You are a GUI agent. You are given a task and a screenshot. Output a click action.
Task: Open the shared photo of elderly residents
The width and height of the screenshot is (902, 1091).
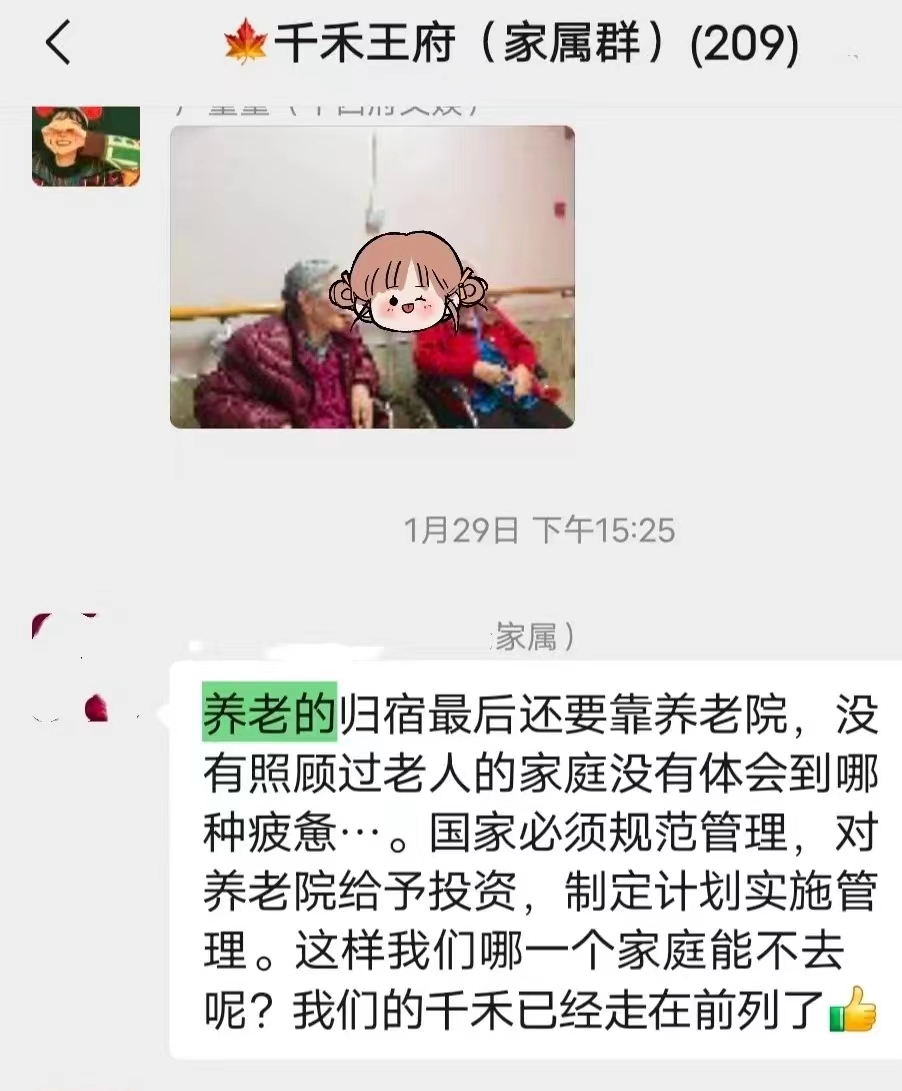pos(372,277)
